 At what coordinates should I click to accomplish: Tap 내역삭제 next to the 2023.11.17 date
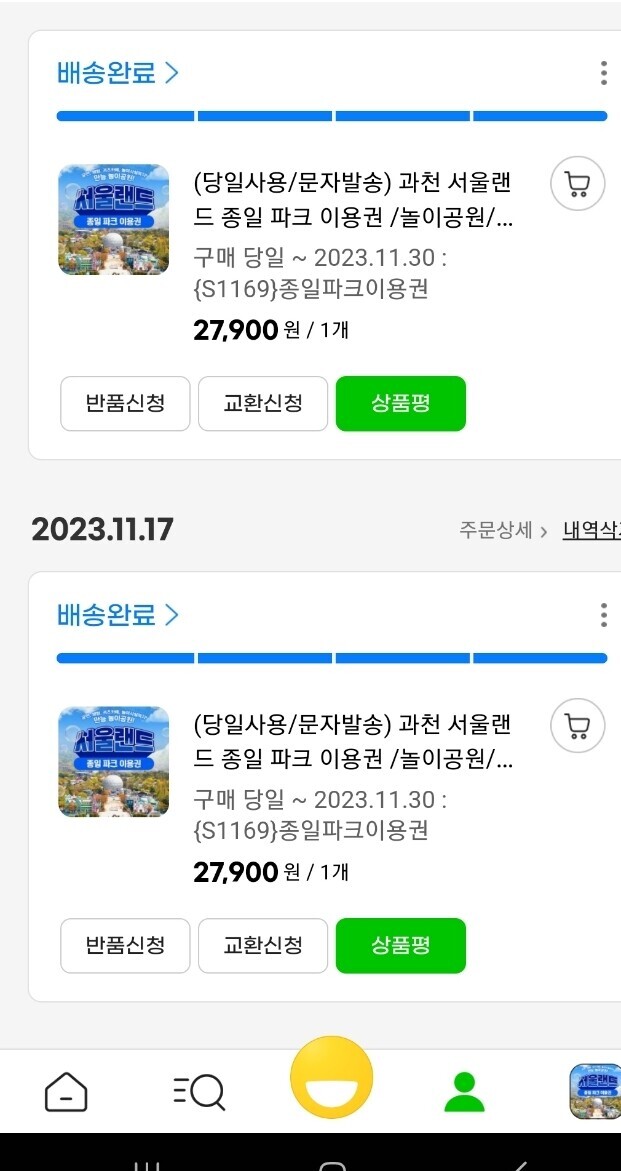click(592, 531)
